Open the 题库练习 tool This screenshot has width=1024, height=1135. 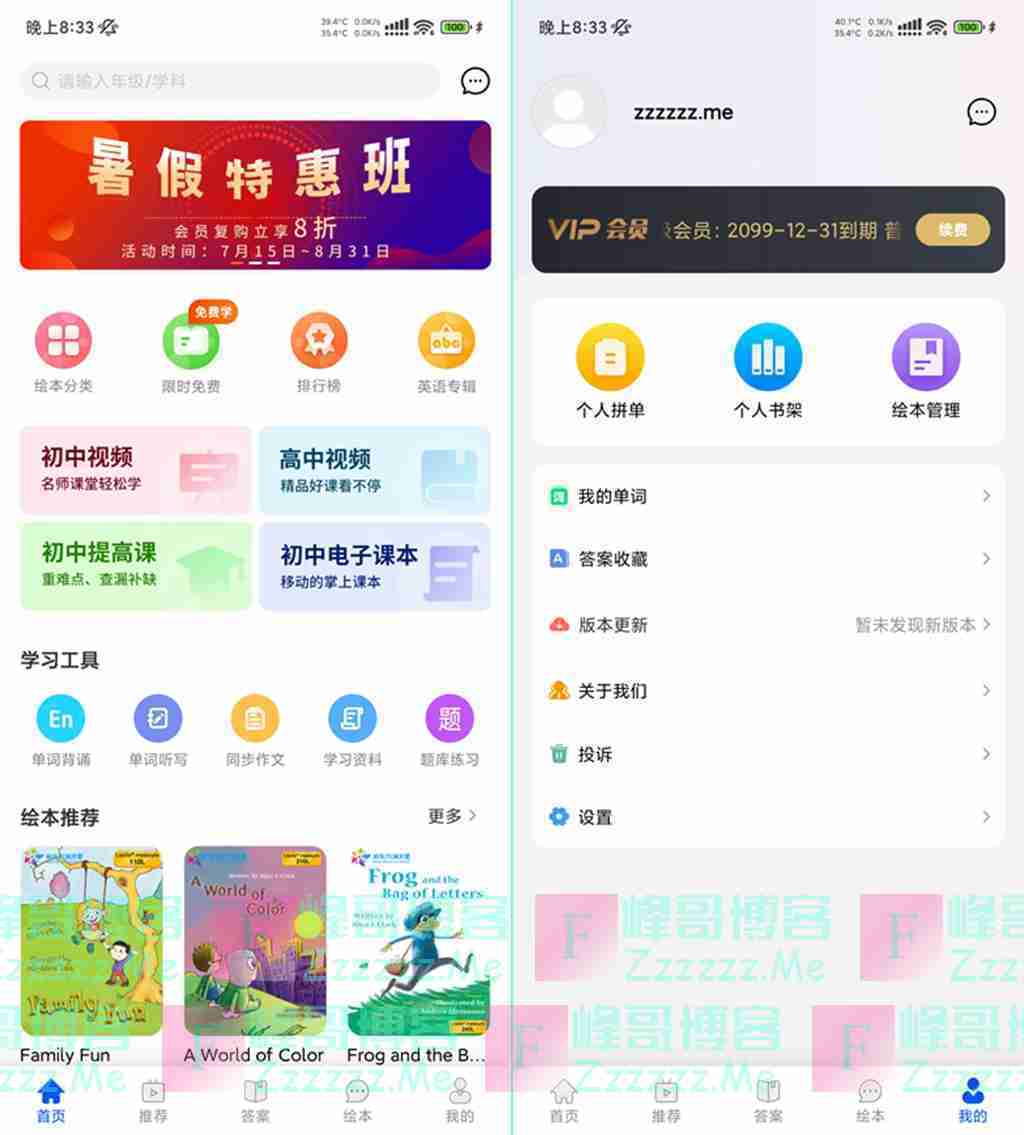coord(449,730)
